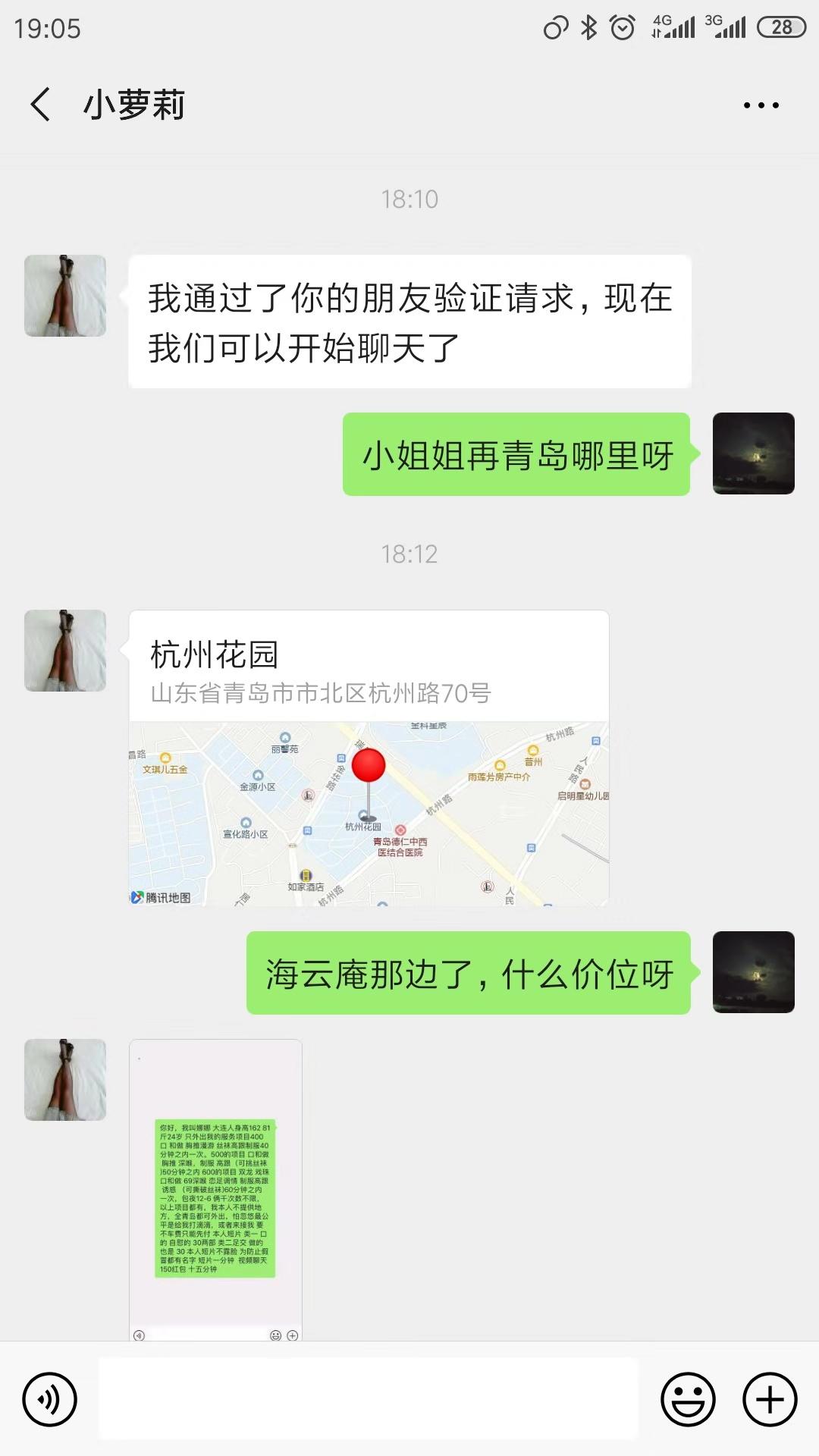This screenshot has height=1456, width=819.
Task: Switch to voice message input
Action: [x=50, y=1399]
